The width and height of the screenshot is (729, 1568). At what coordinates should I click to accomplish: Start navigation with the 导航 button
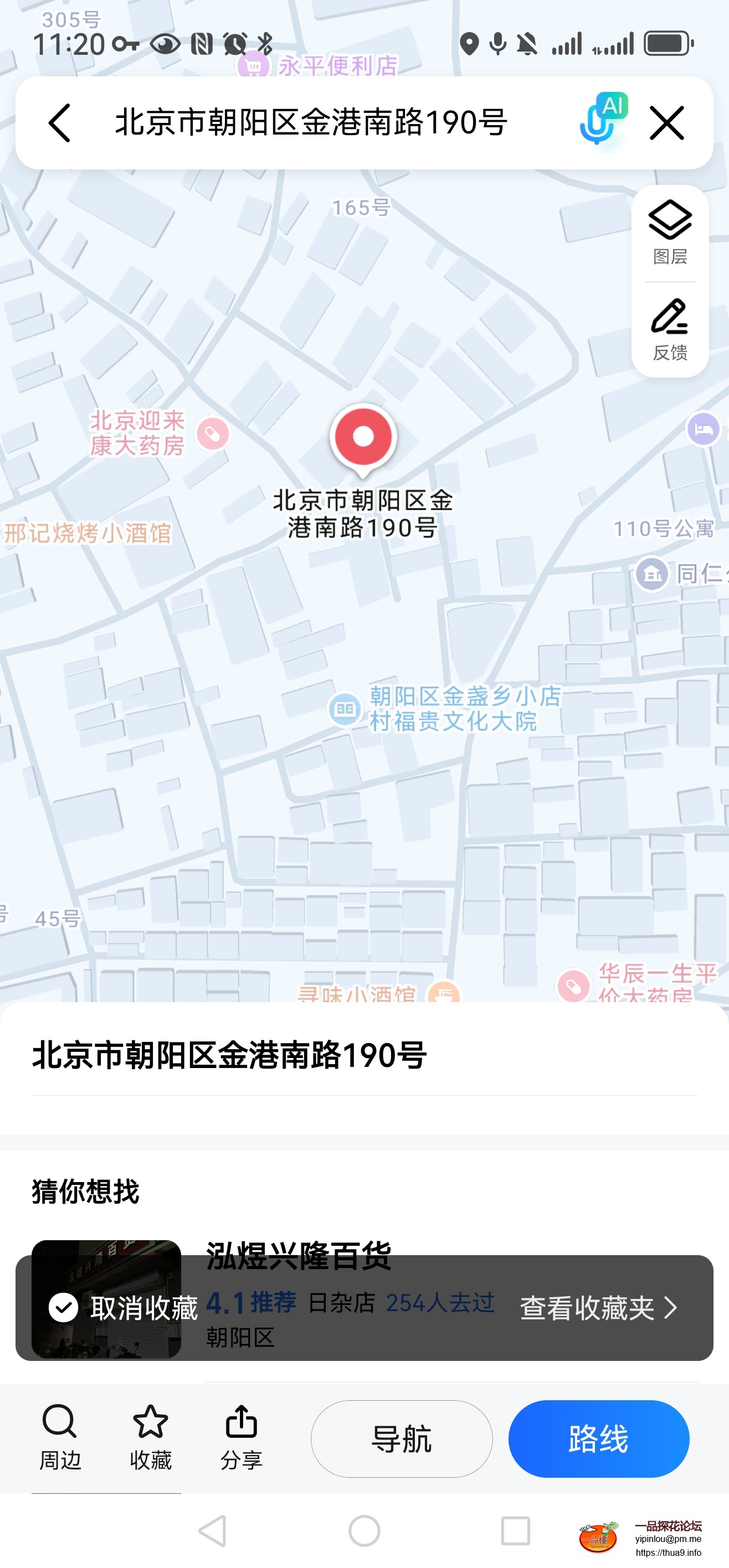click(402, 1438)
